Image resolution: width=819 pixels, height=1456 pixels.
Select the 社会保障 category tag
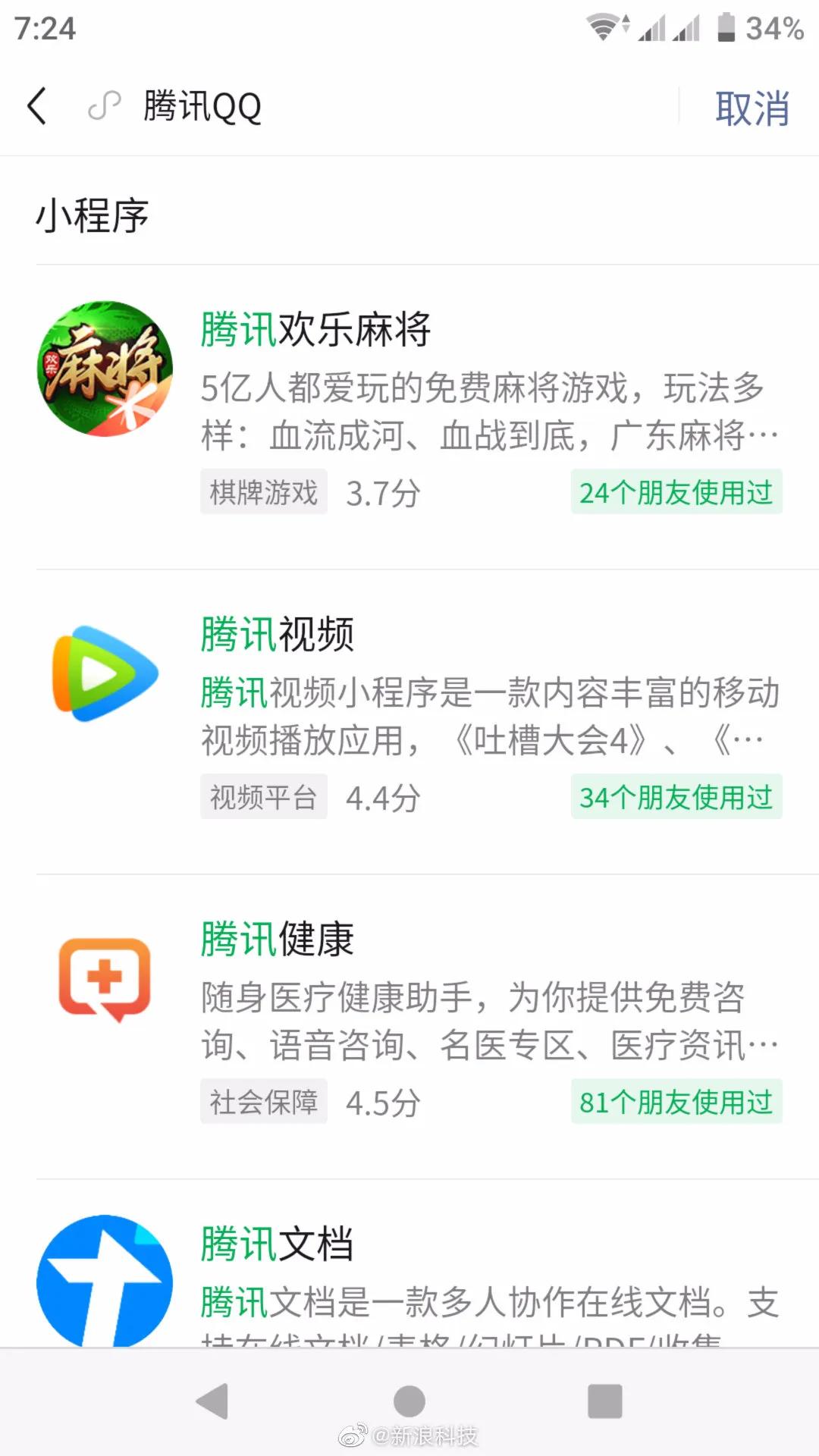tap(264, 1102)
